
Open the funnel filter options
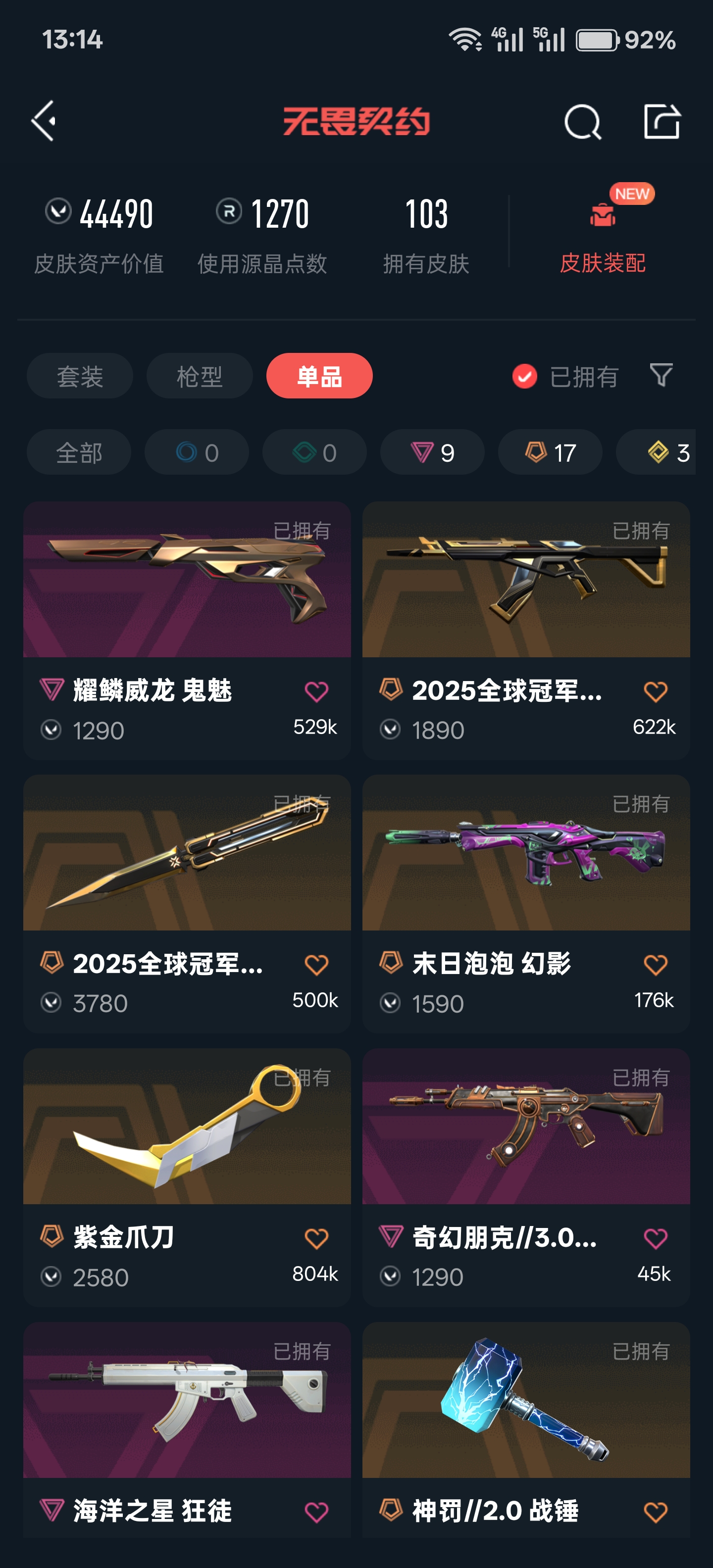click(x=661, y=375)
